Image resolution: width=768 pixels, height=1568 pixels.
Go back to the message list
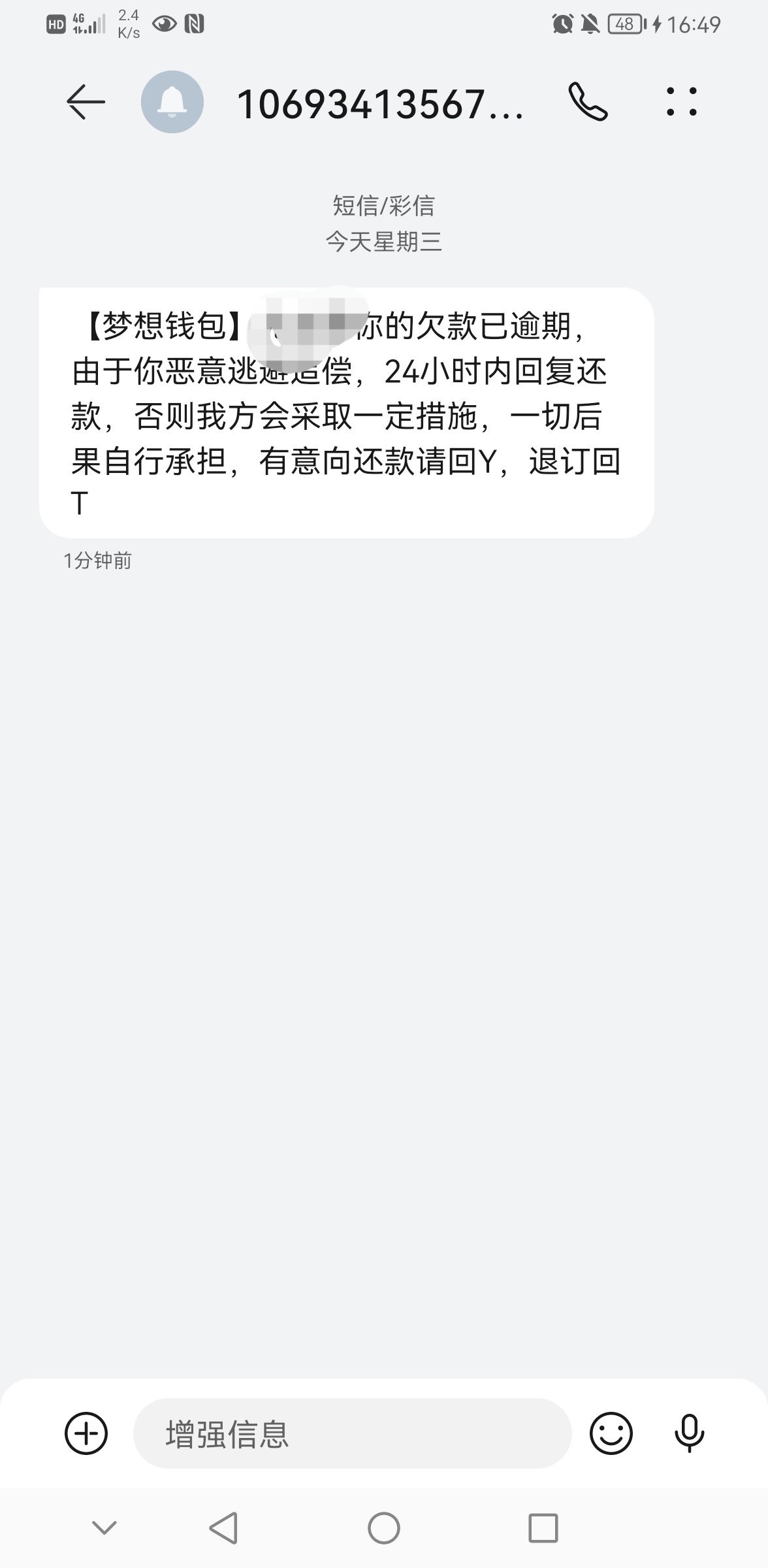point(86,102)
